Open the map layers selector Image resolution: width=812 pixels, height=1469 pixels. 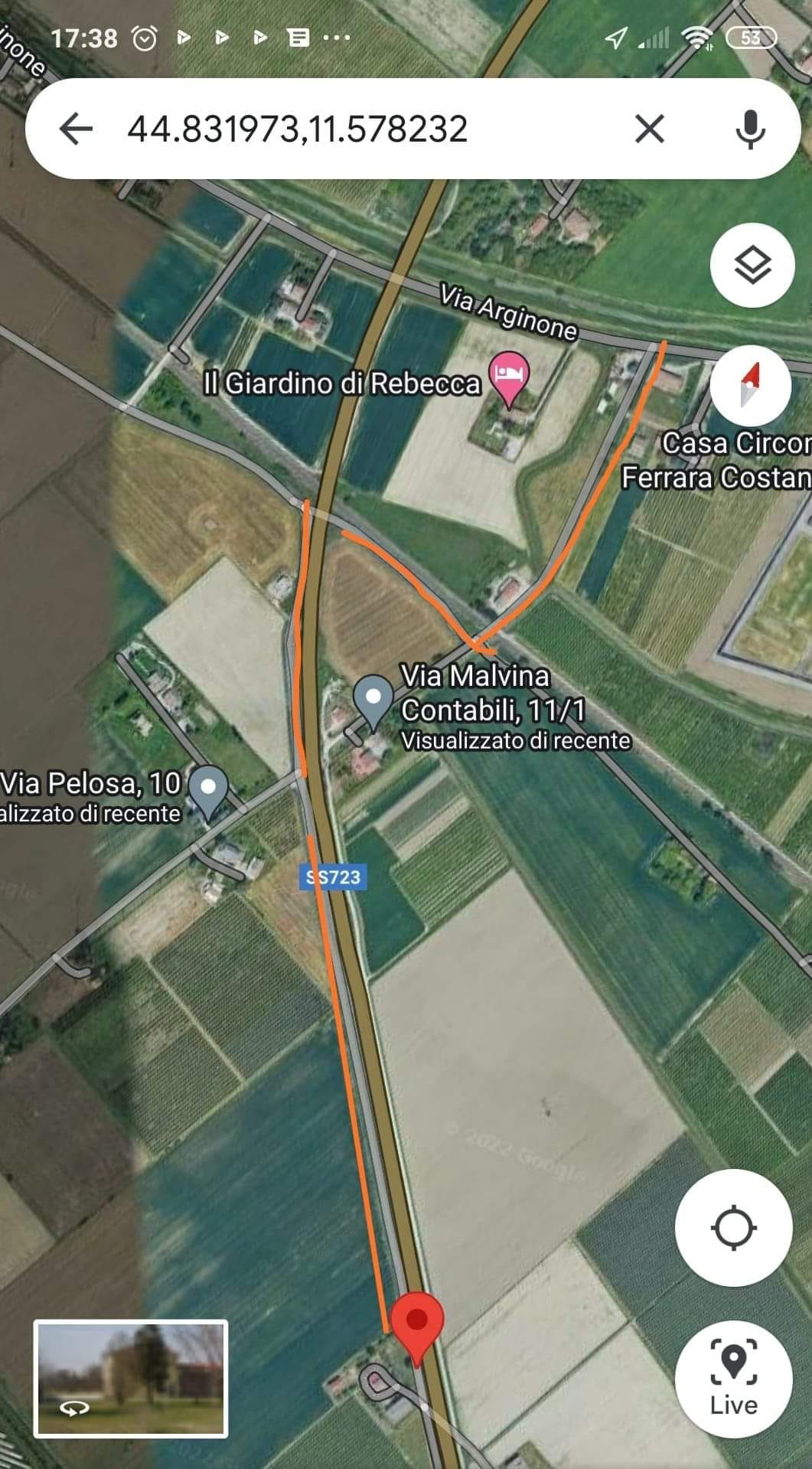coord(752,266)
